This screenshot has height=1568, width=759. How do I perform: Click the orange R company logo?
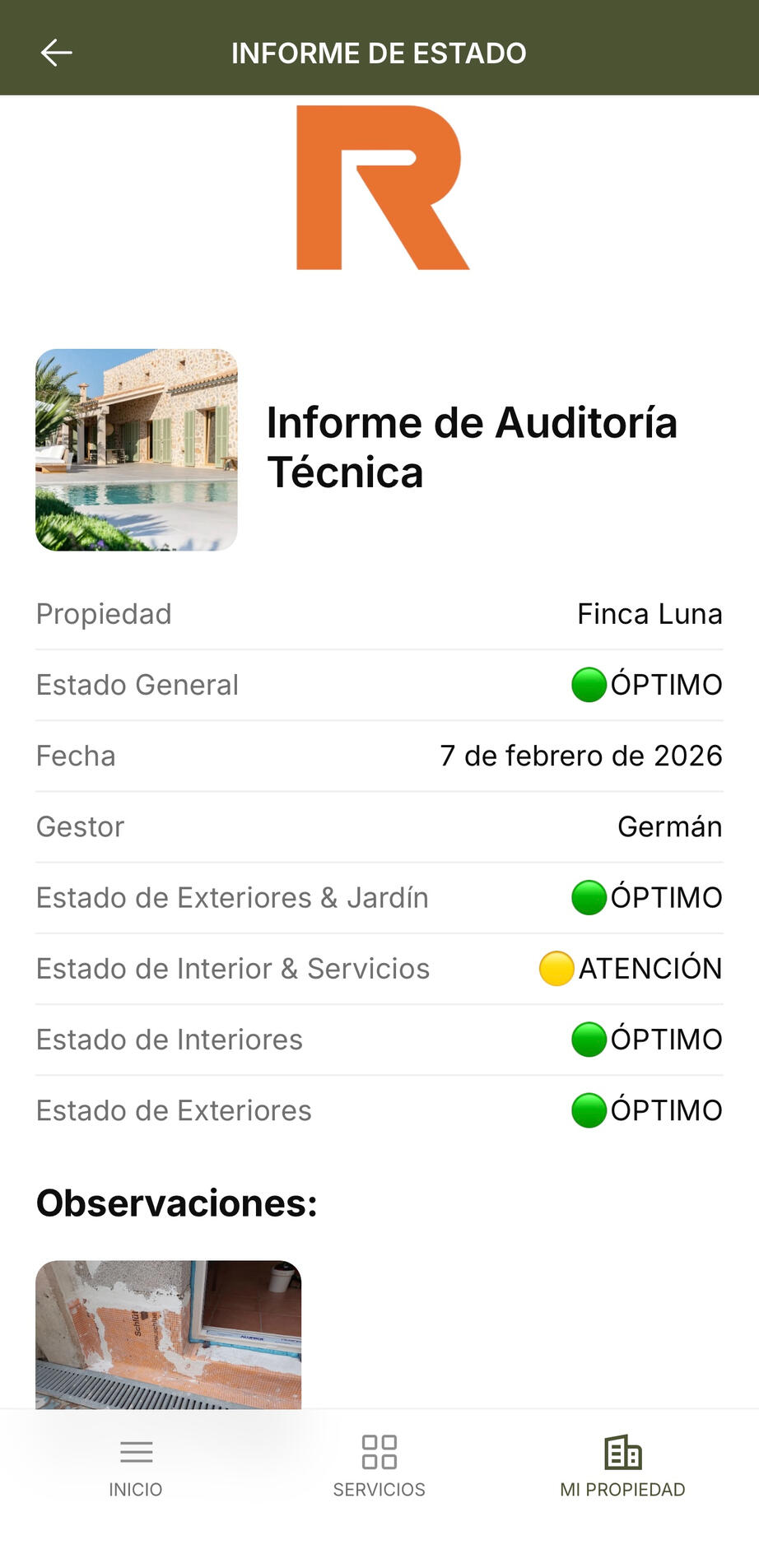tap(381, 188)
